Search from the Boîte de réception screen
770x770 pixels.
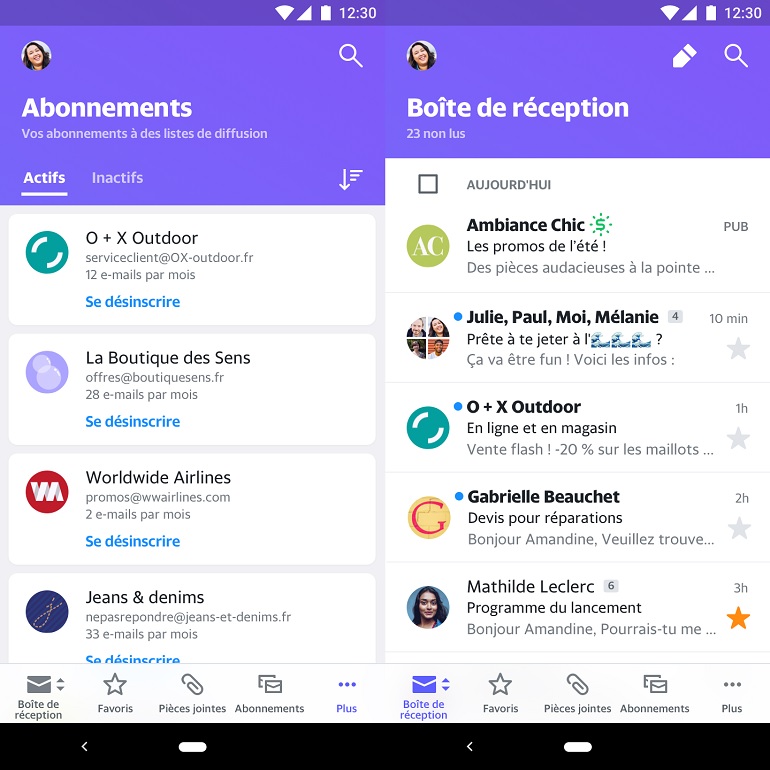(x=736, y=56)
